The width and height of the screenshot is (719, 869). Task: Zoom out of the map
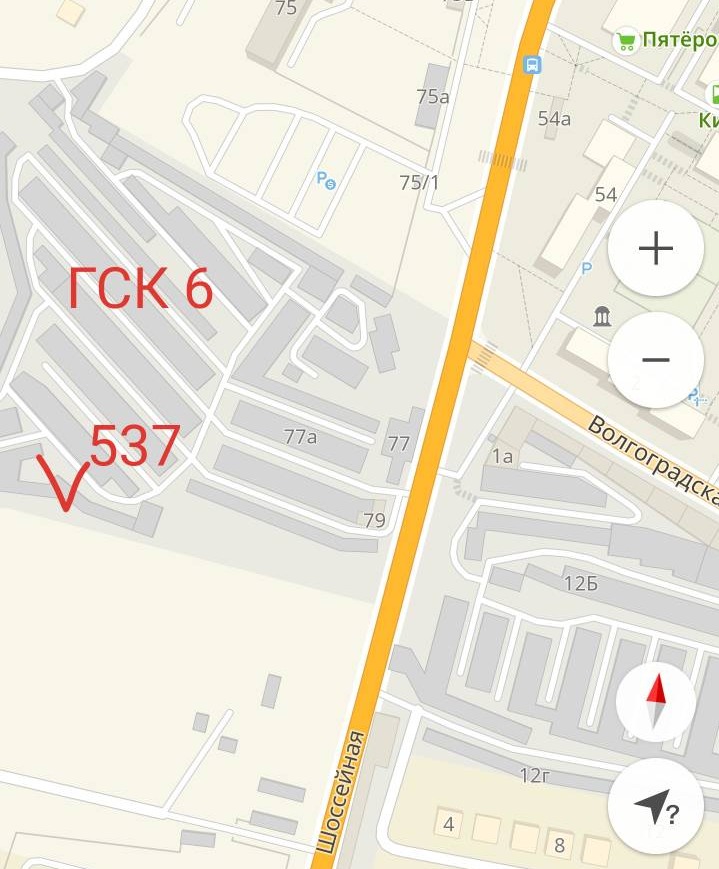pyautogui.click(x=656, y=359)
